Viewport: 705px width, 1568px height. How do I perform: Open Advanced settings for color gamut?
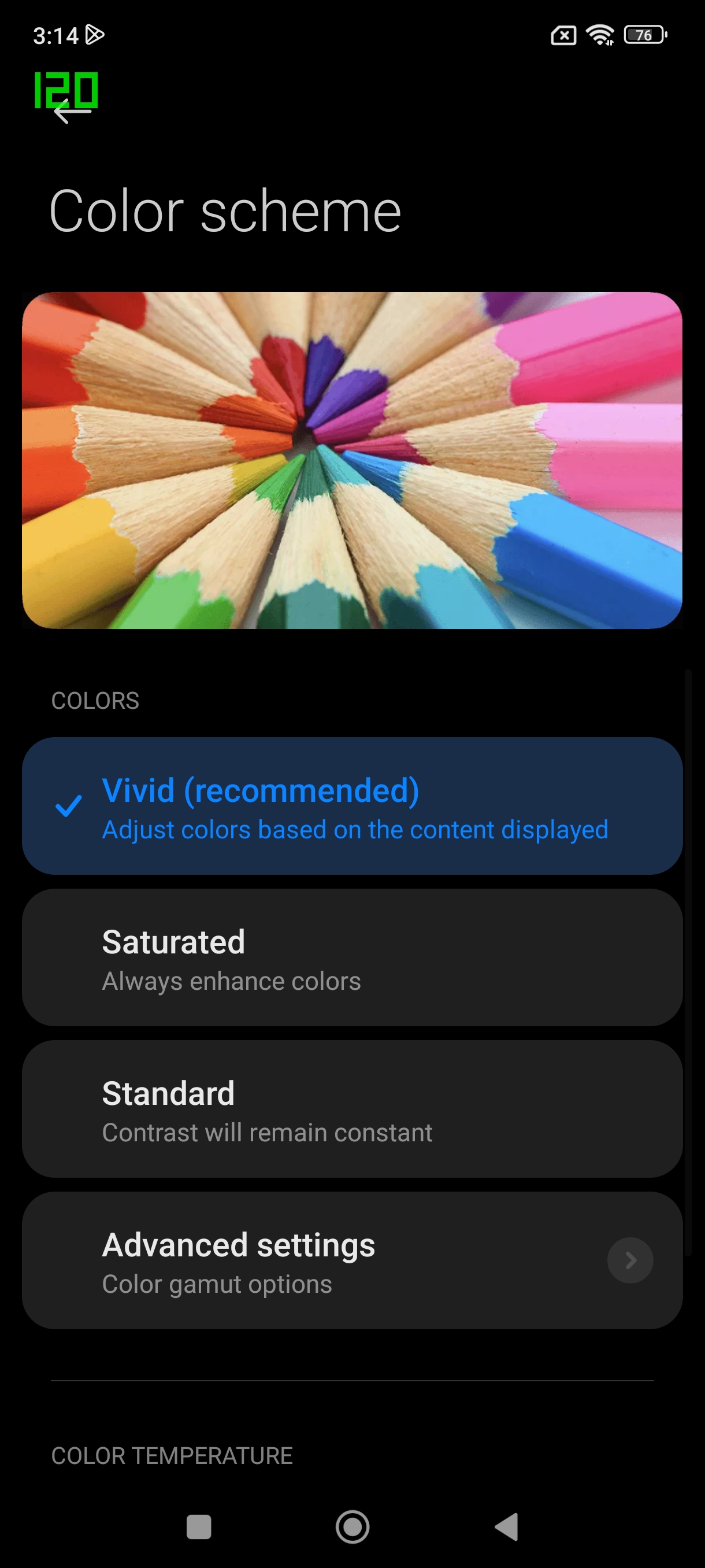tap(351, 1260)
